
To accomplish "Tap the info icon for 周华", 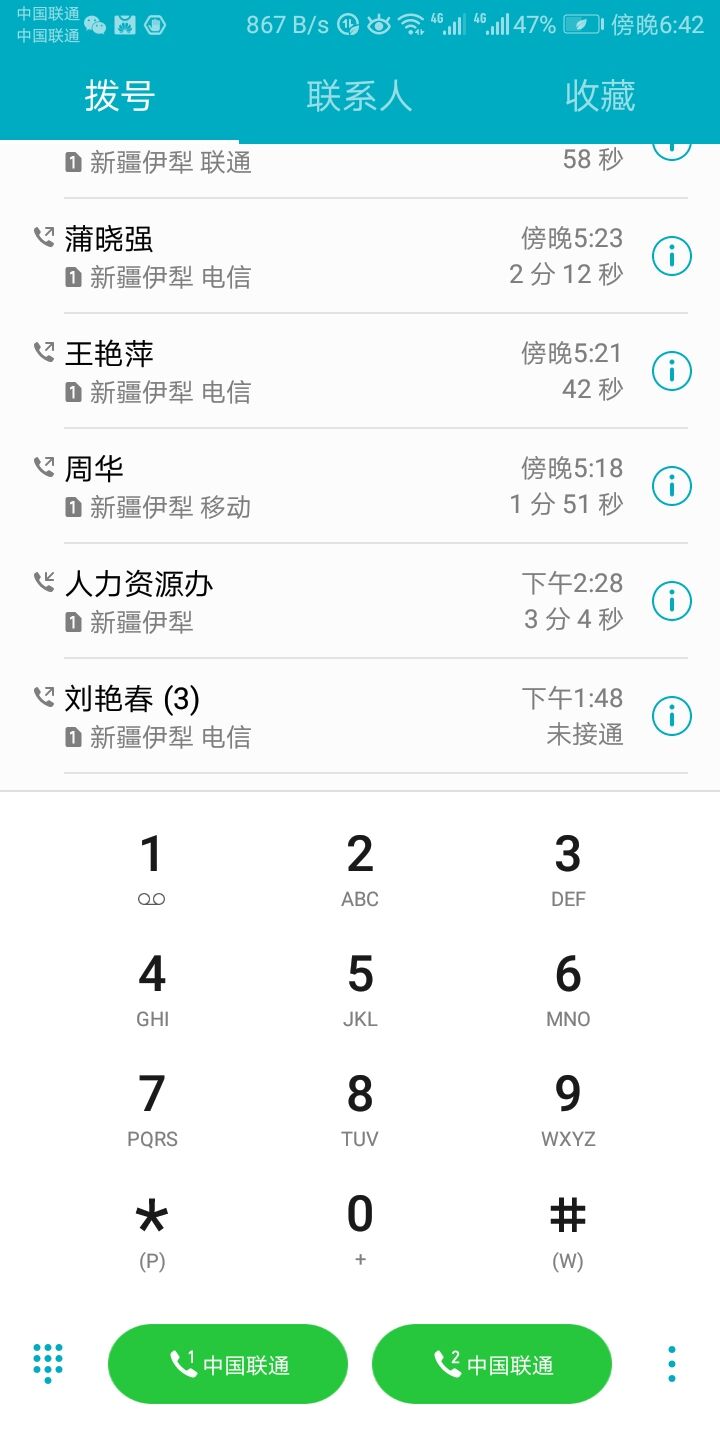I will 671,486.
